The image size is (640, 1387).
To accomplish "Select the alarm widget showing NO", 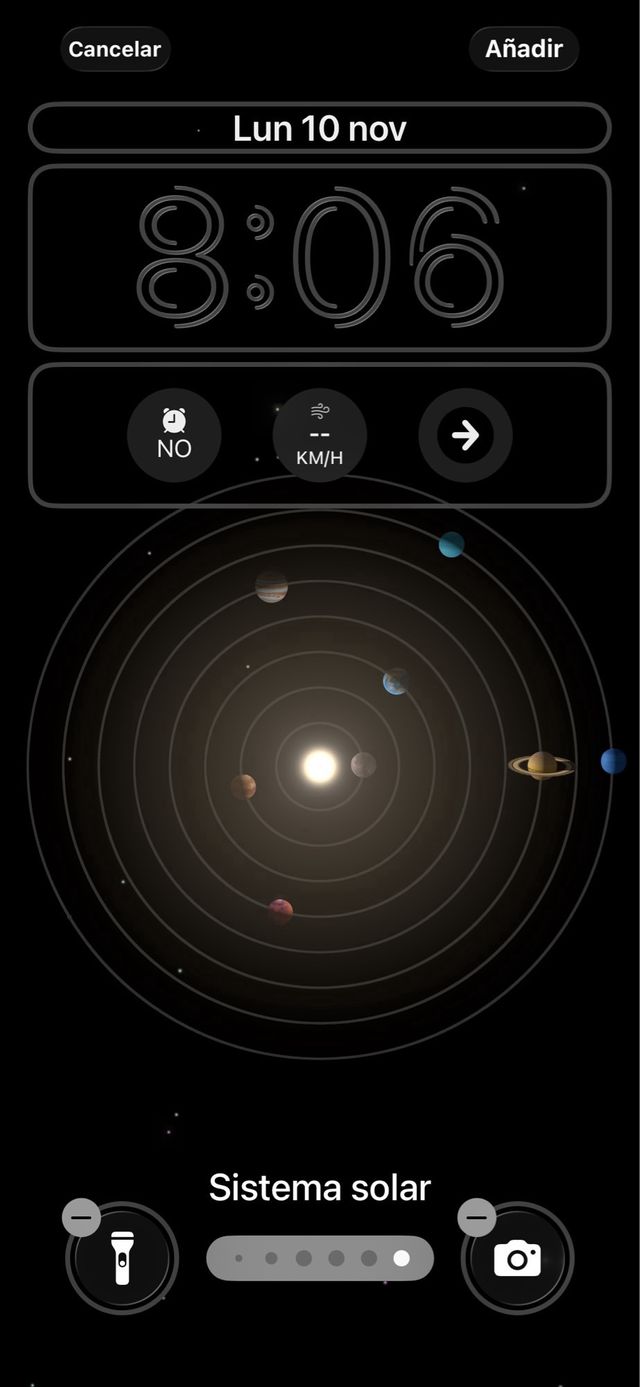I will (174, 436).
